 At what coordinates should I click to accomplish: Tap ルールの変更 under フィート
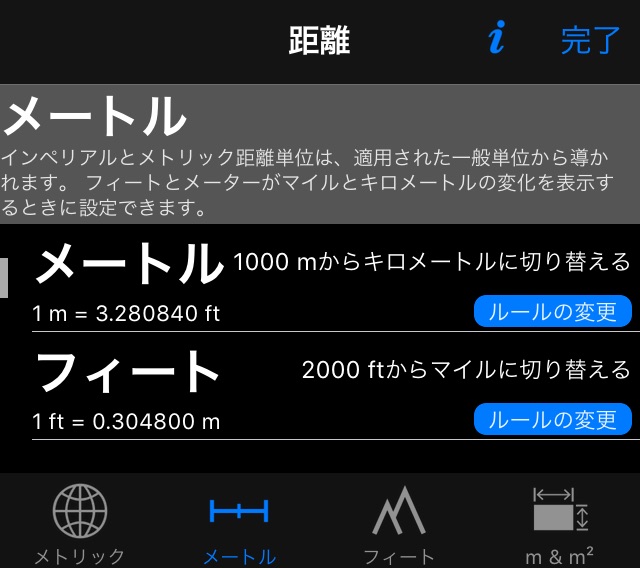[x=553, y=420]
